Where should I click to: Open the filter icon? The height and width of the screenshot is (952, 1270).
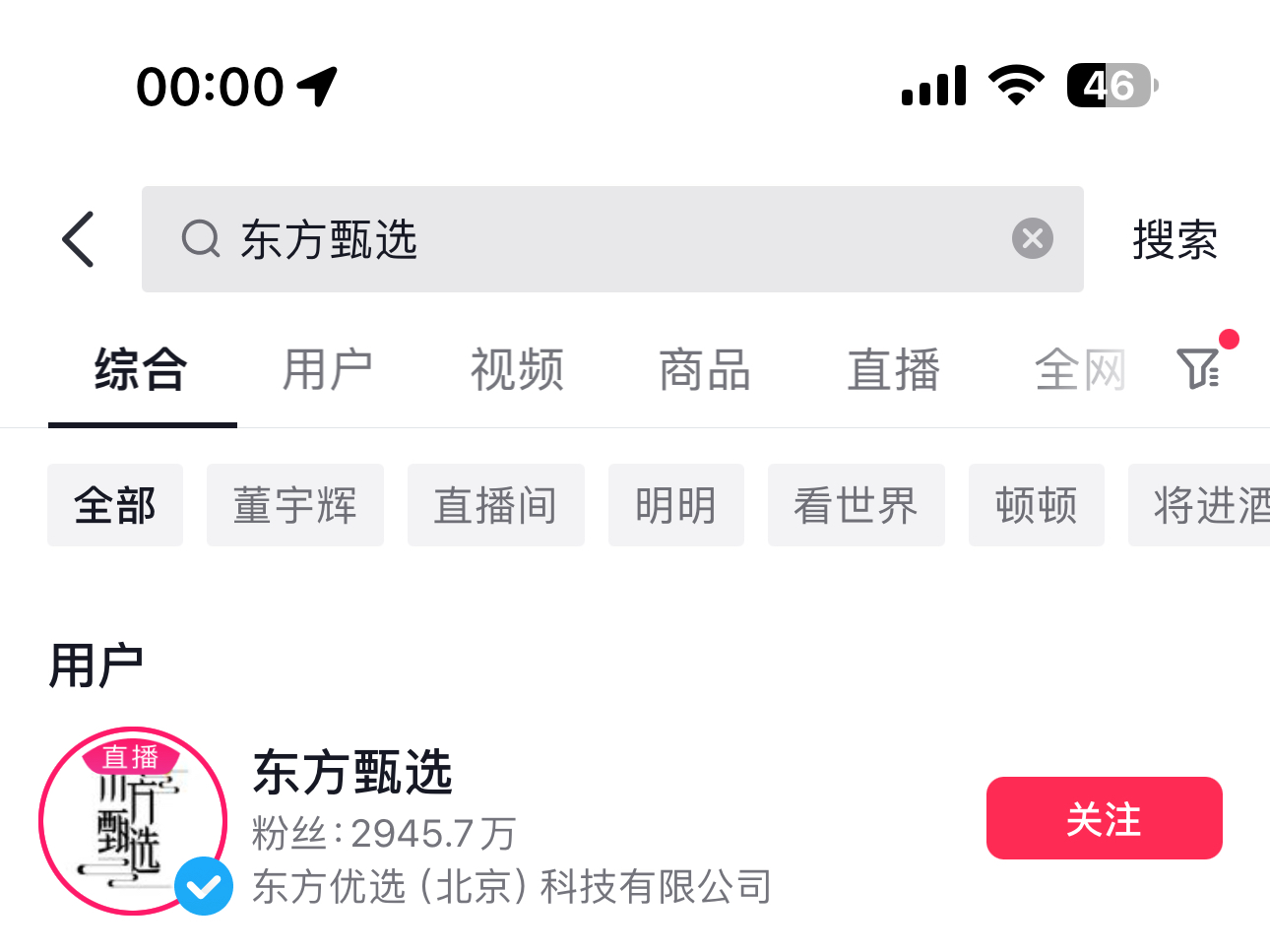pos(1200,369)
